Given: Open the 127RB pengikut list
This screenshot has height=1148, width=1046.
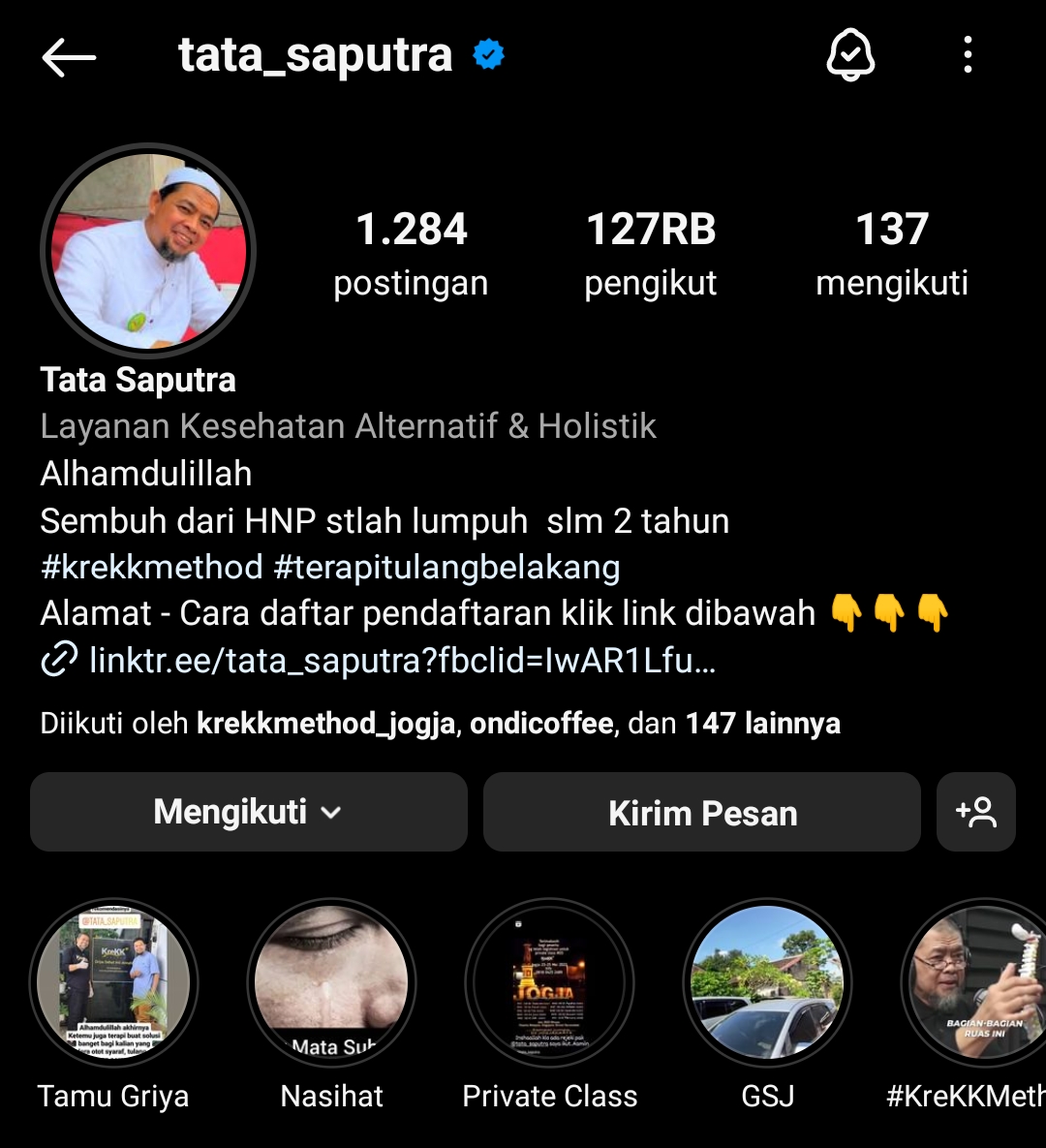Looking at the screenshot, I should 651,254.
